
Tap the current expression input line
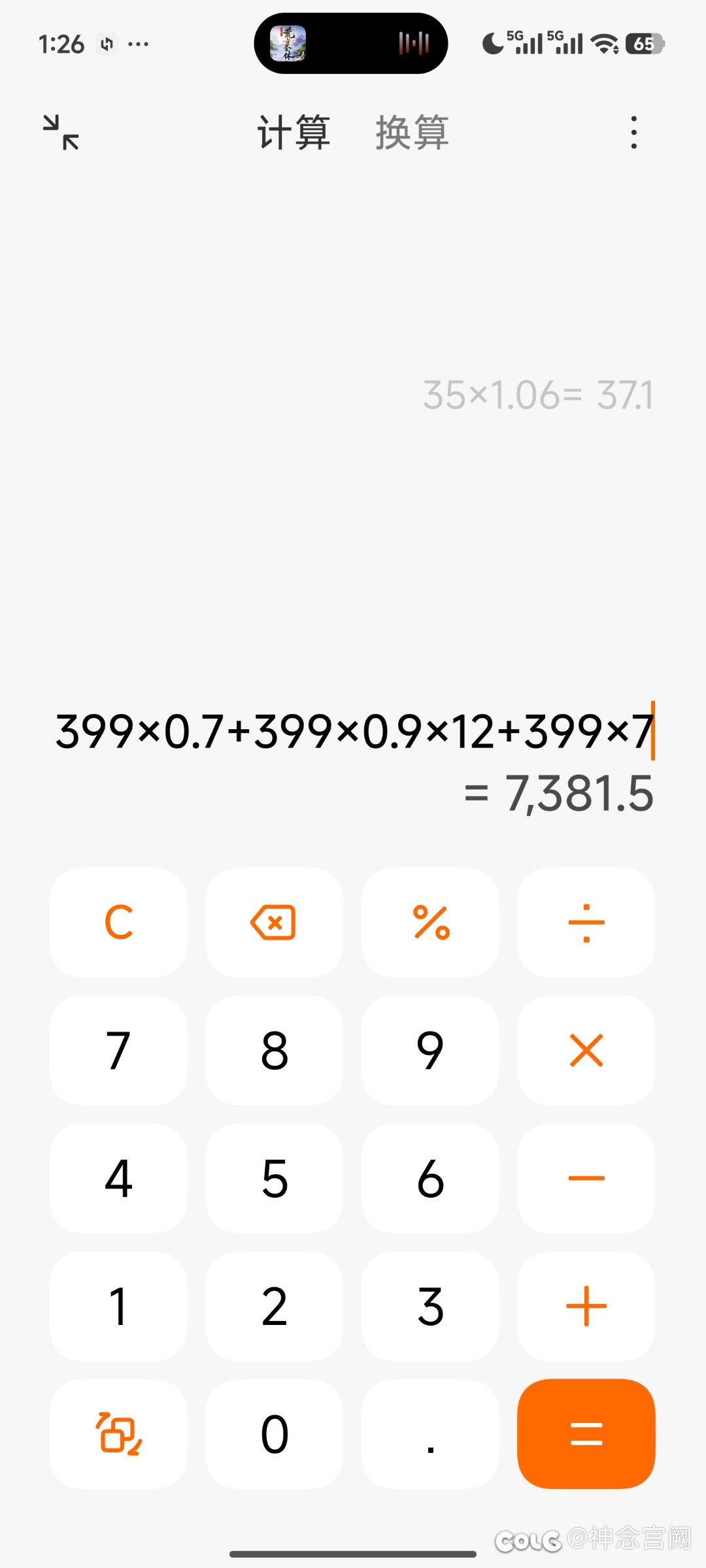click(353, 733)
